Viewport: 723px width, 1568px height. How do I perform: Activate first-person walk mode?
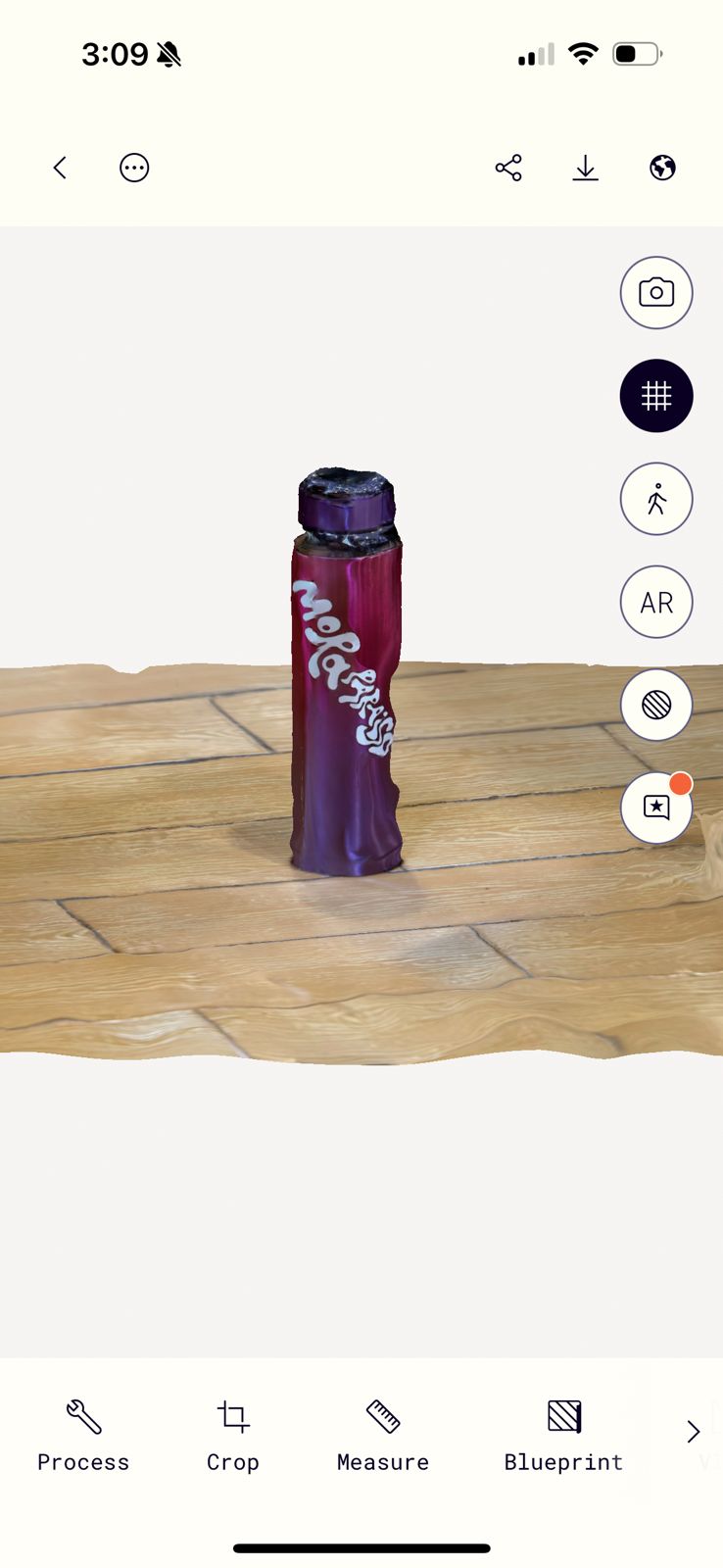coord(656,499)
